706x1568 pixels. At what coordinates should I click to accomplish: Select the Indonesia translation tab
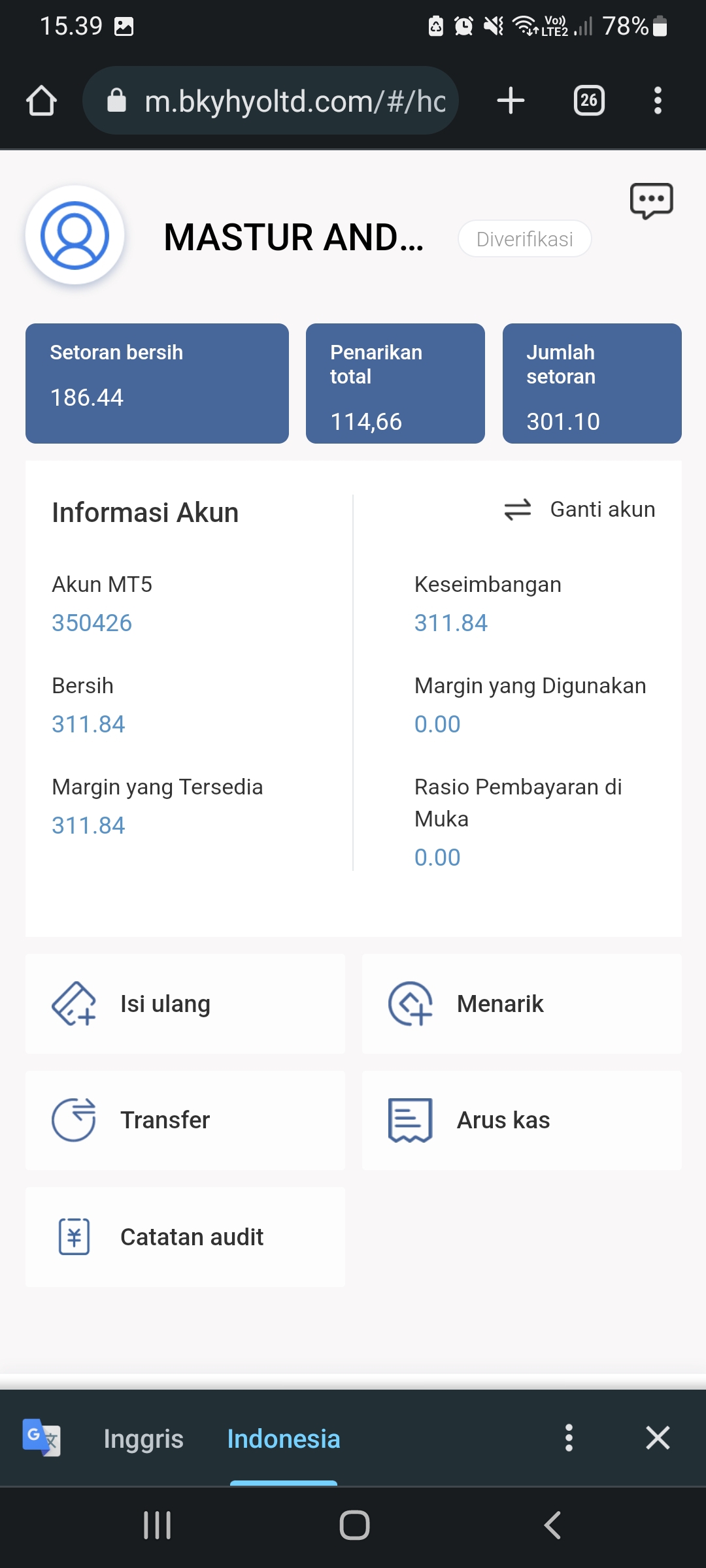[x=284, y=1439]
